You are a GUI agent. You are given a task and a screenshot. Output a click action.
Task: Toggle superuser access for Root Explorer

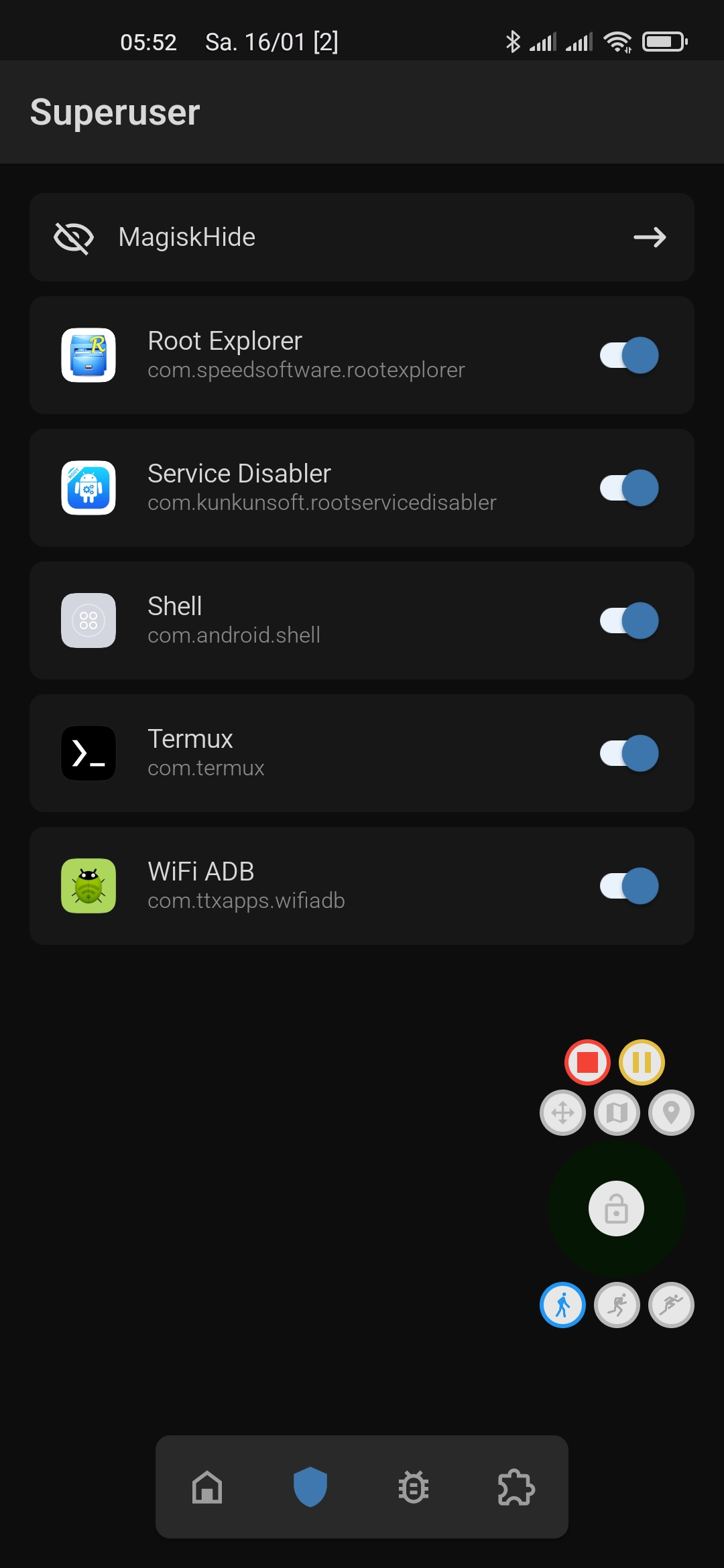[x=629, y=355]
